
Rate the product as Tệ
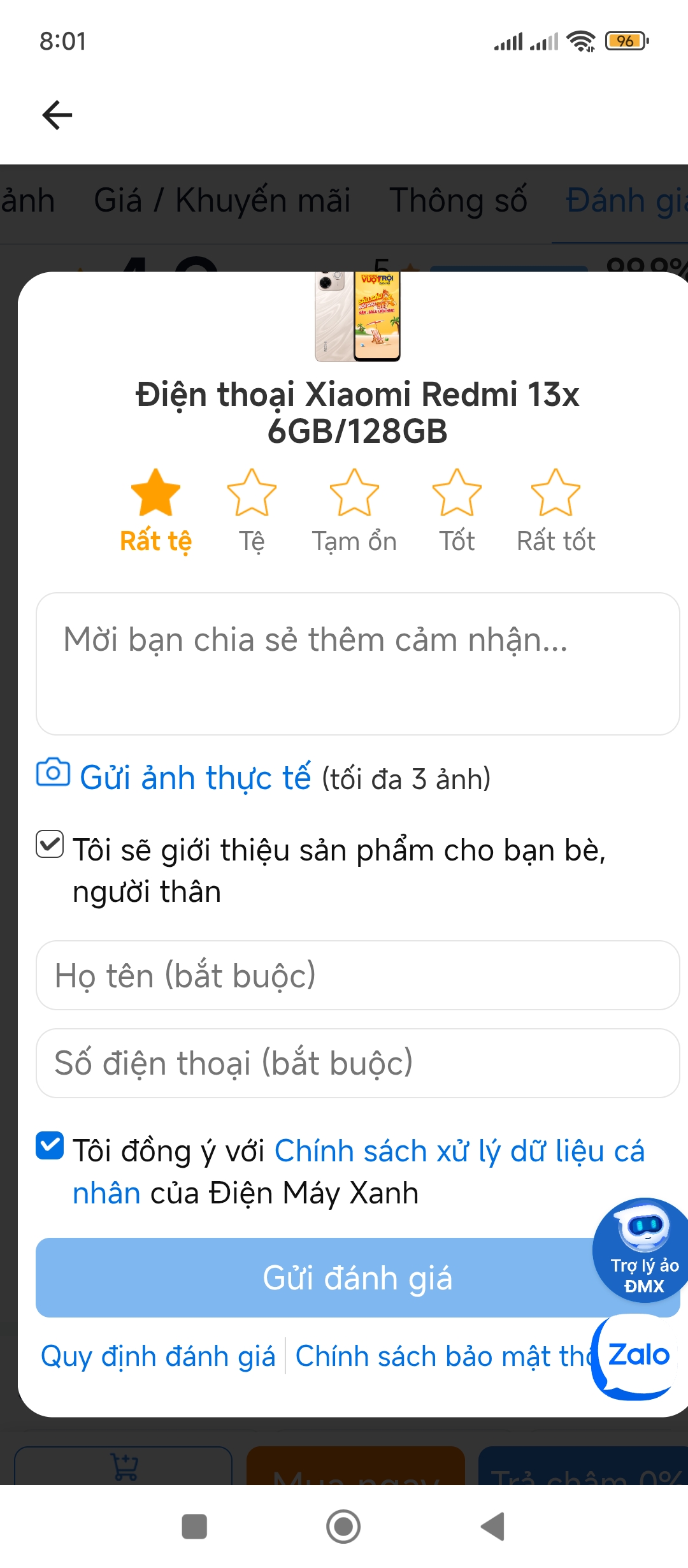tap(252, 493)
